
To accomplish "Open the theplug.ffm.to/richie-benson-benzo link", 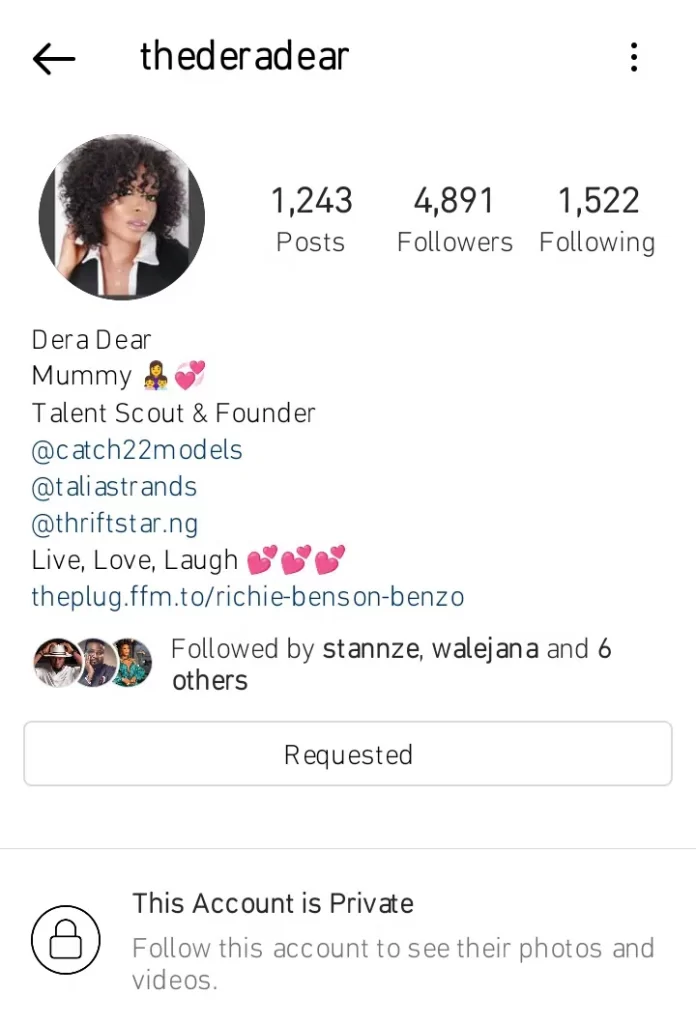I will (x=248, y=597).
